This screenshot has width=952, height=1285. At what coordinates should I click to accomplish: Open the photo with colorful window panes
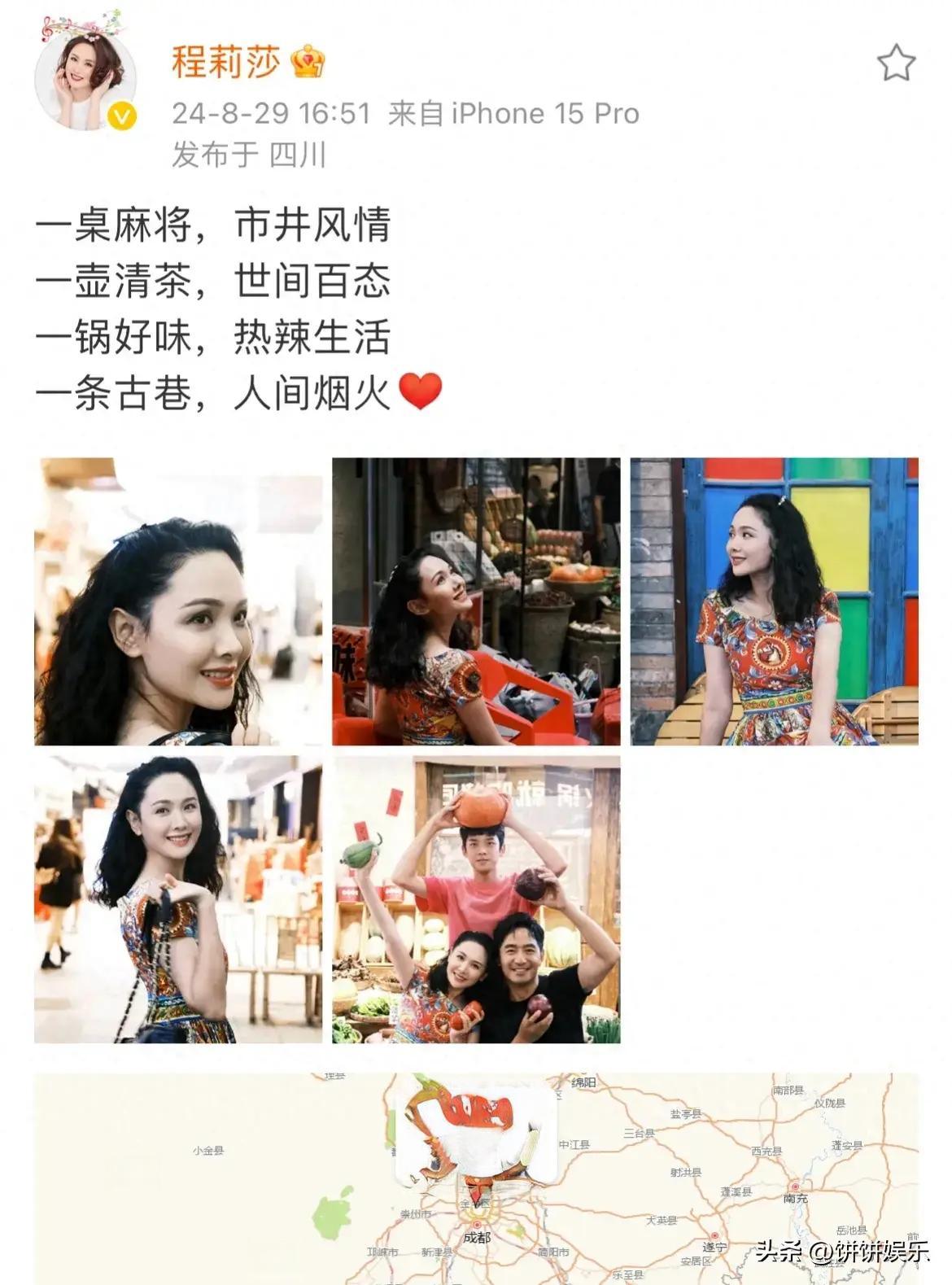[x=774, y=601]
